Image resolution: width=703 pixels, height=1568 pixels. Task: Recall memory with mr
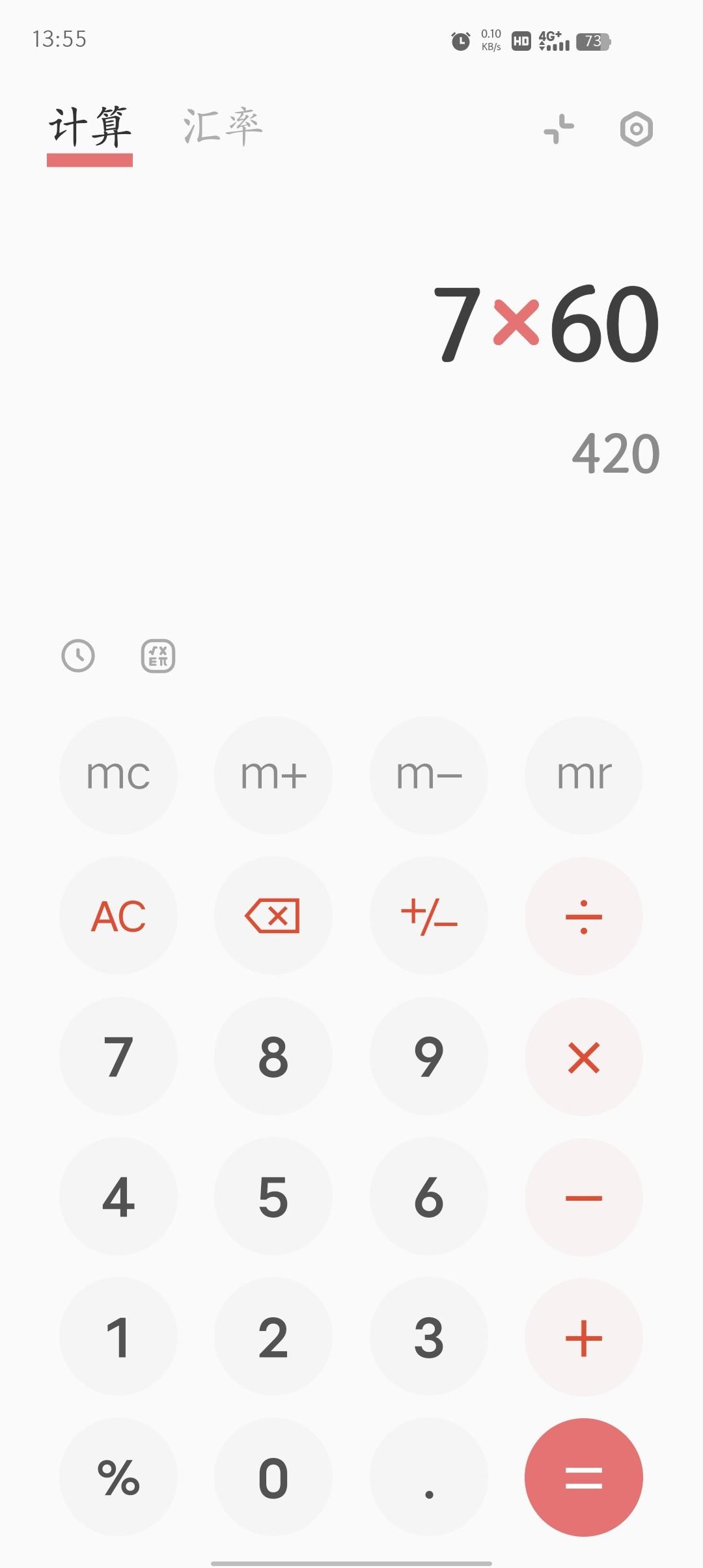point(584,775)
